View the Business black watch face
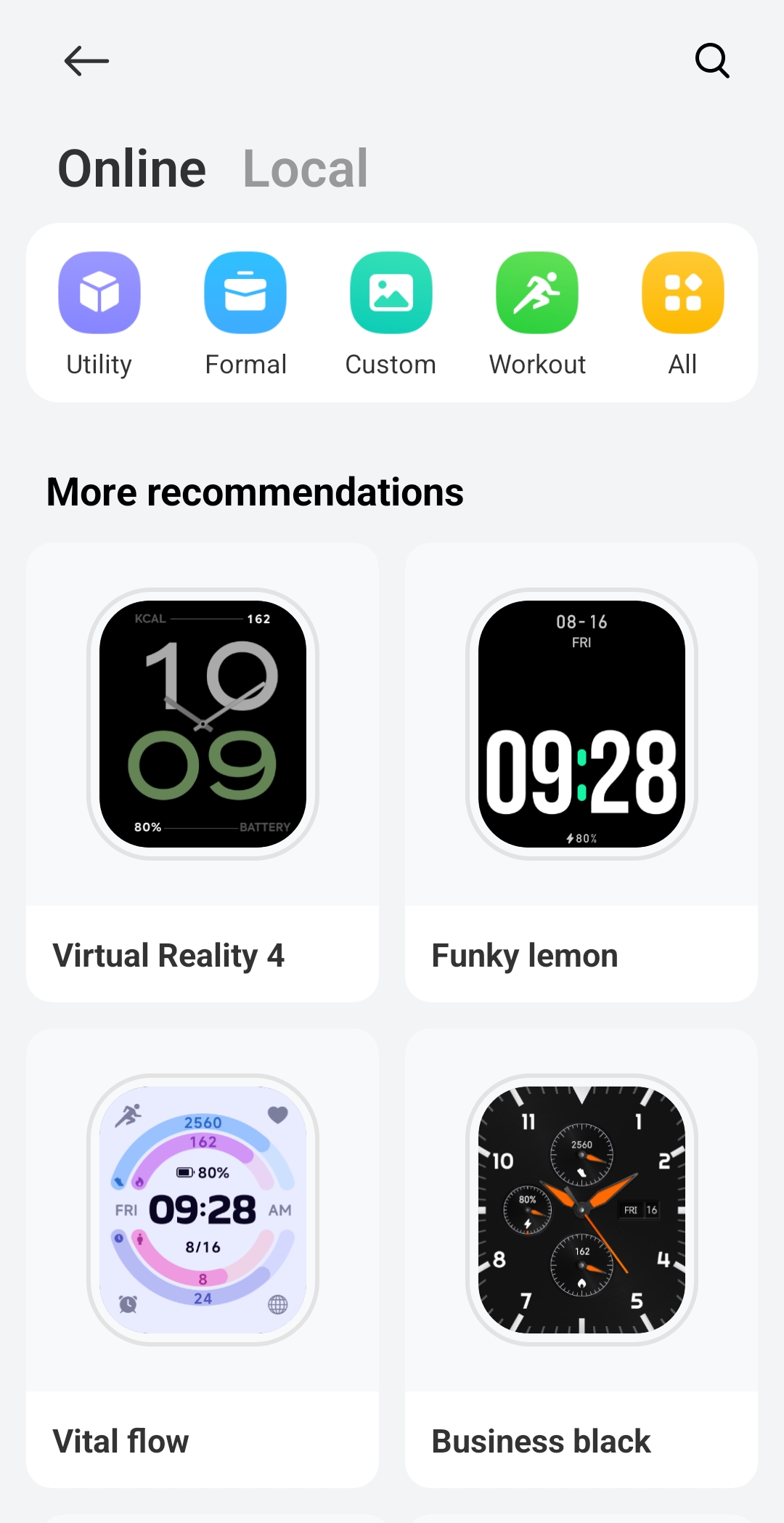 click(581, 1256)
